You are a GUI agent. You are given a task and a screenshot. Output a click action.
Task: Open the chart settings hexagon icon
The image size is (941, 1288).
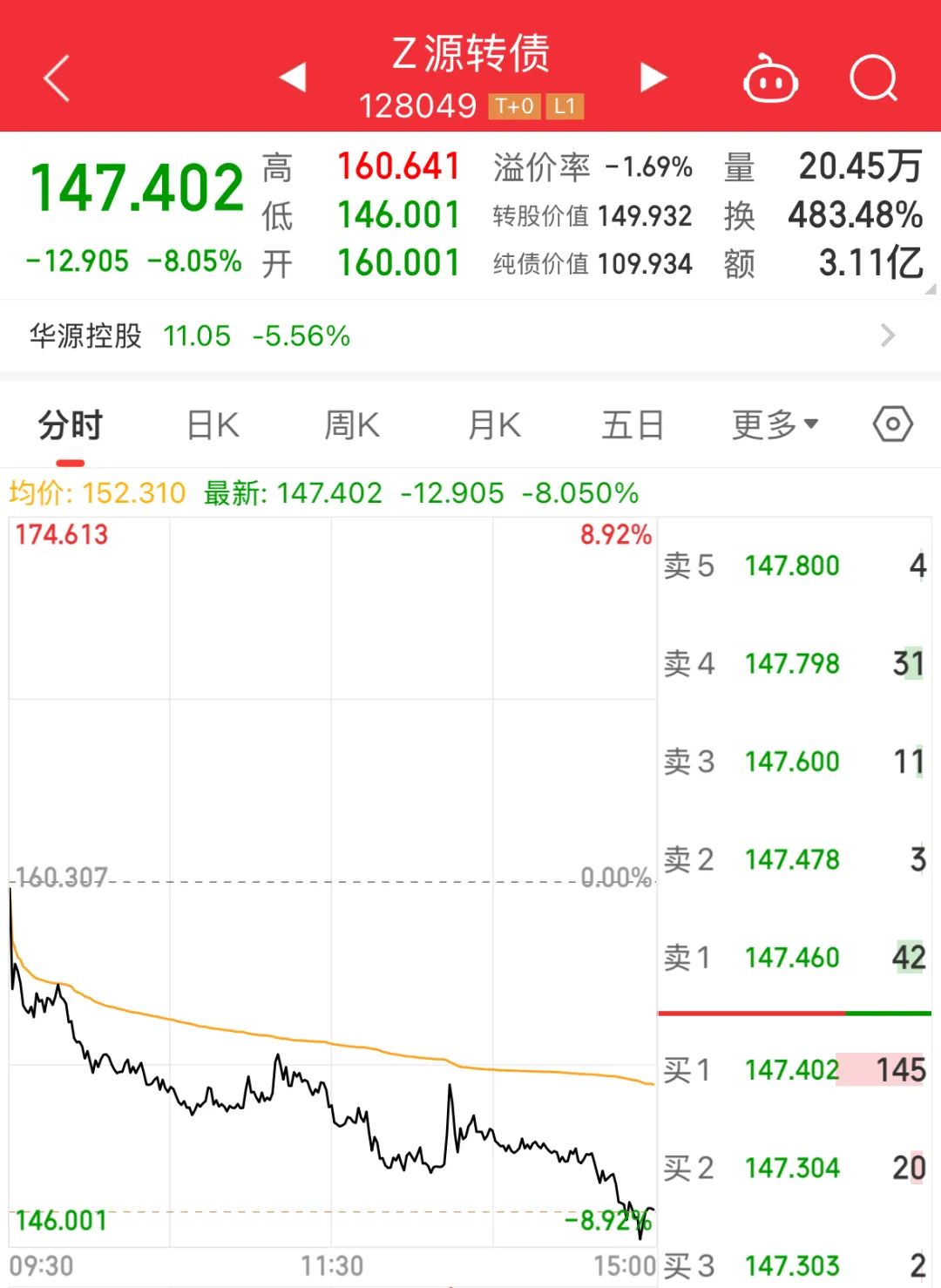point(892,425)
